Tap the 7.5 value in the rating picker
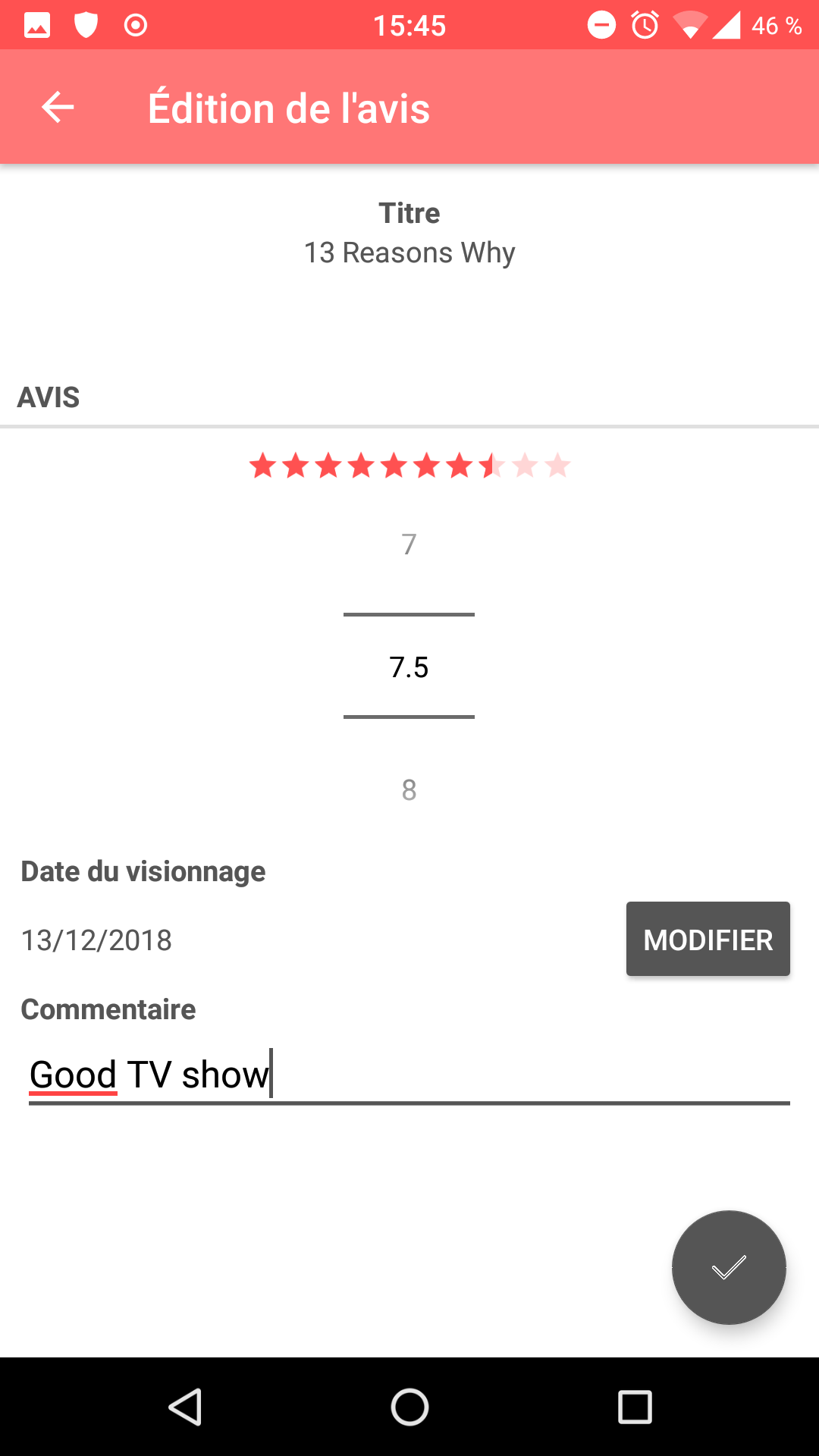This screenshot has width=819, height=1456. [x=409, y=667]
